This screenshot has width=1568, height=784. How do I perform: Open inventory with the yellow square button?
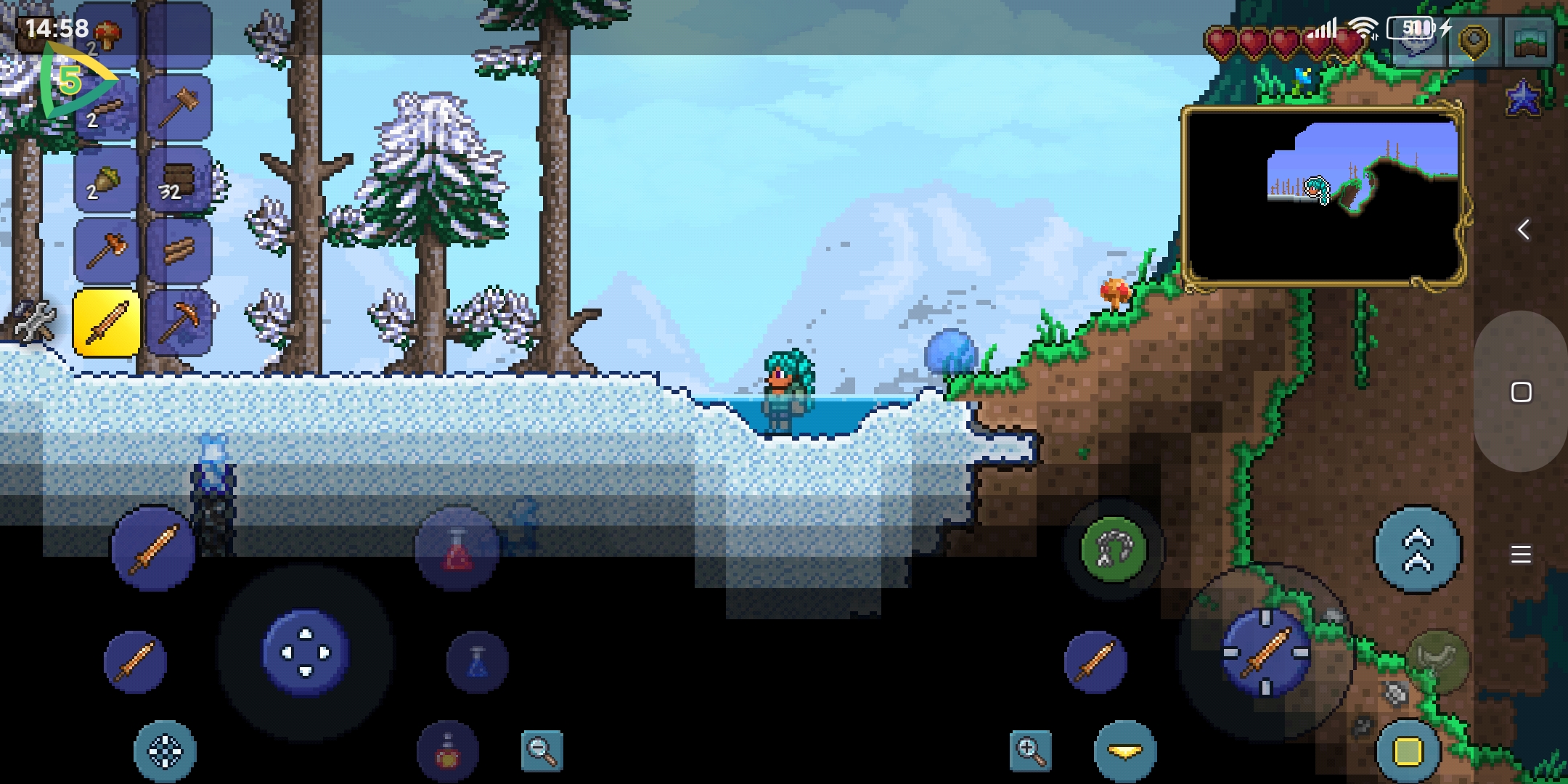pyautogui.click(x=1408, y=751)
